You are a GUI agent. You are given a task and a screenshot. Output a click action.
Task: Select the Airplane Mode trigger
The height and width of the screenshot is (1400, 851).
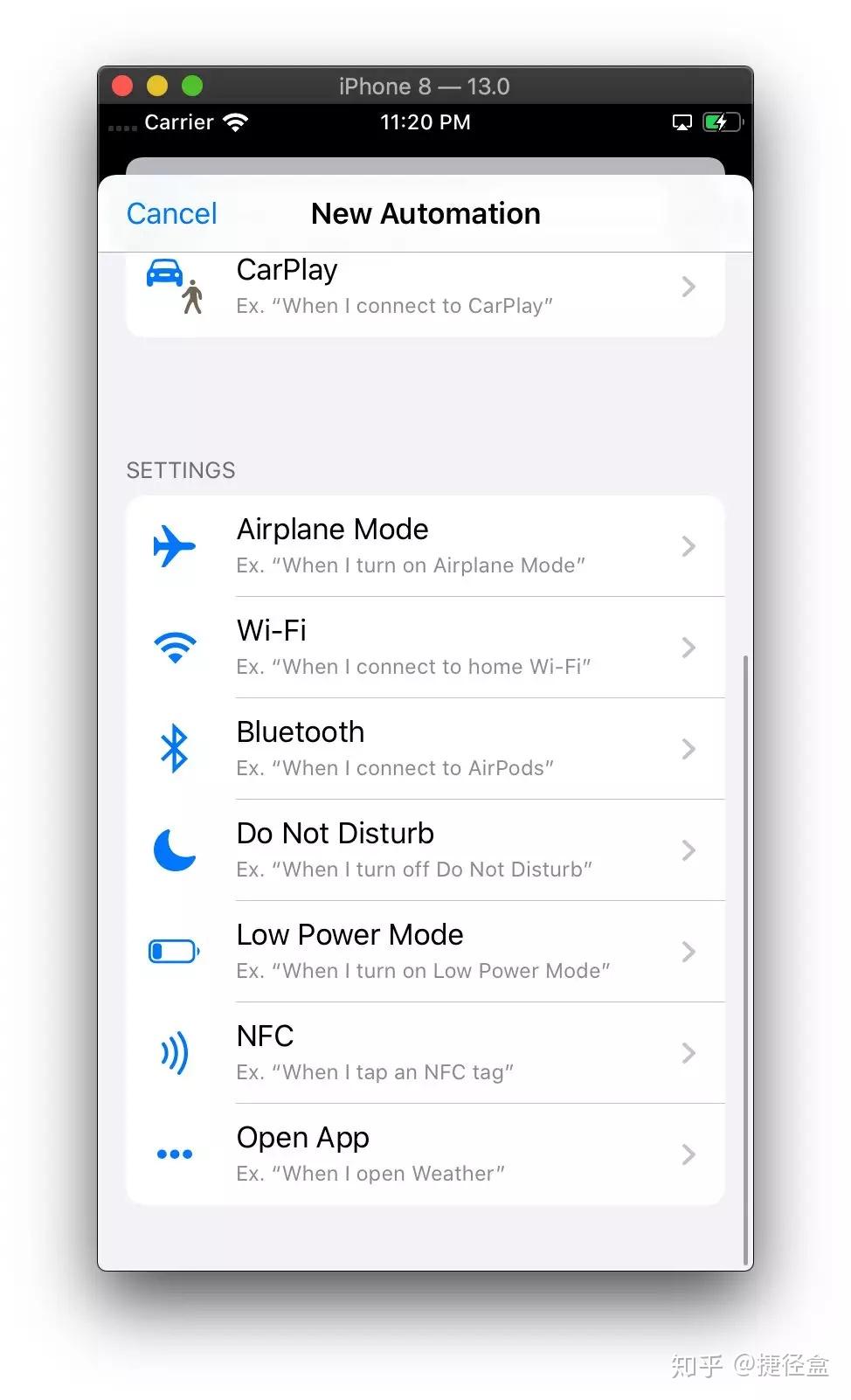click(x=425, y=546)
